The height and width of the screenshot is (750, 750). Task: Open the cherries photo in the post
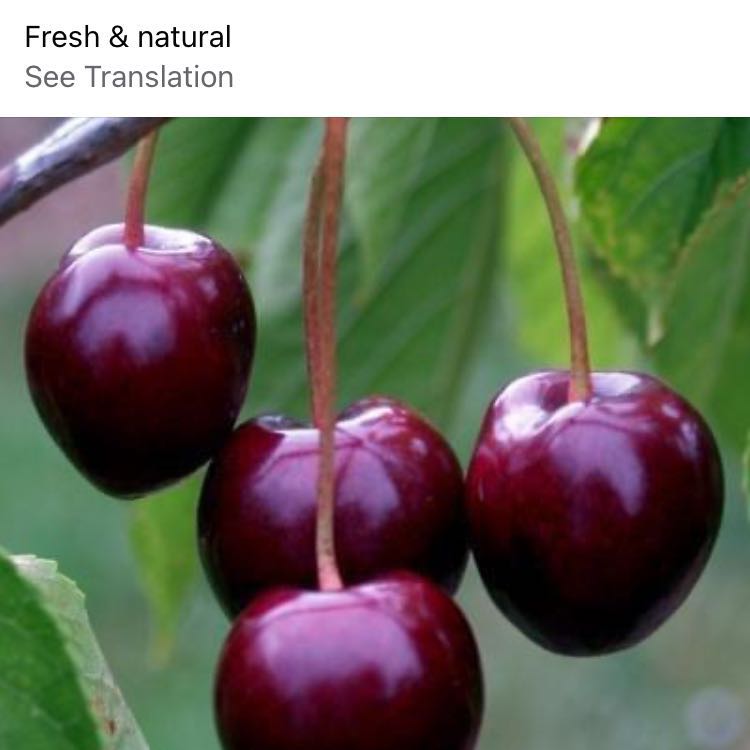[x=375, y=433]
